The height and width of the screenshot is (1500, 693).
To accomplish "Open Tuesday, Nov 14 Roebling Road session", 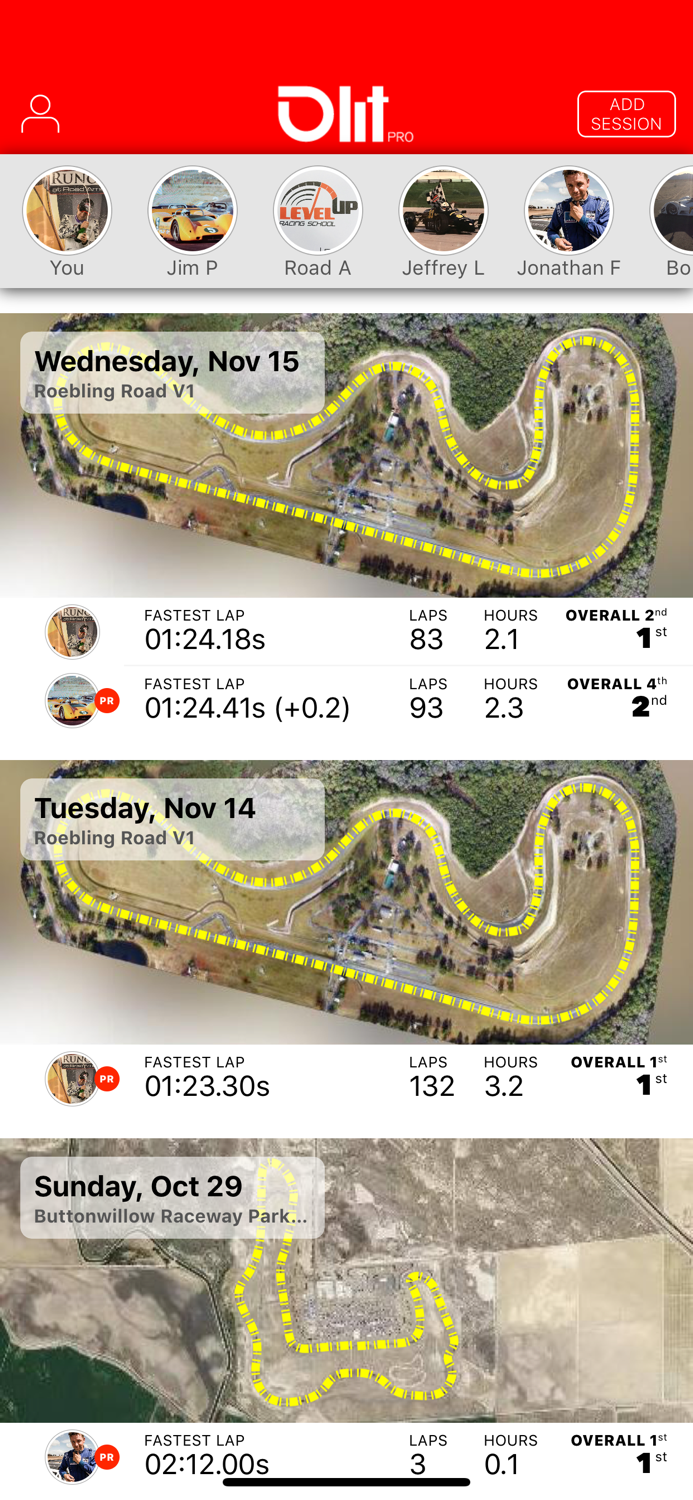I will (x=346, y=902).
